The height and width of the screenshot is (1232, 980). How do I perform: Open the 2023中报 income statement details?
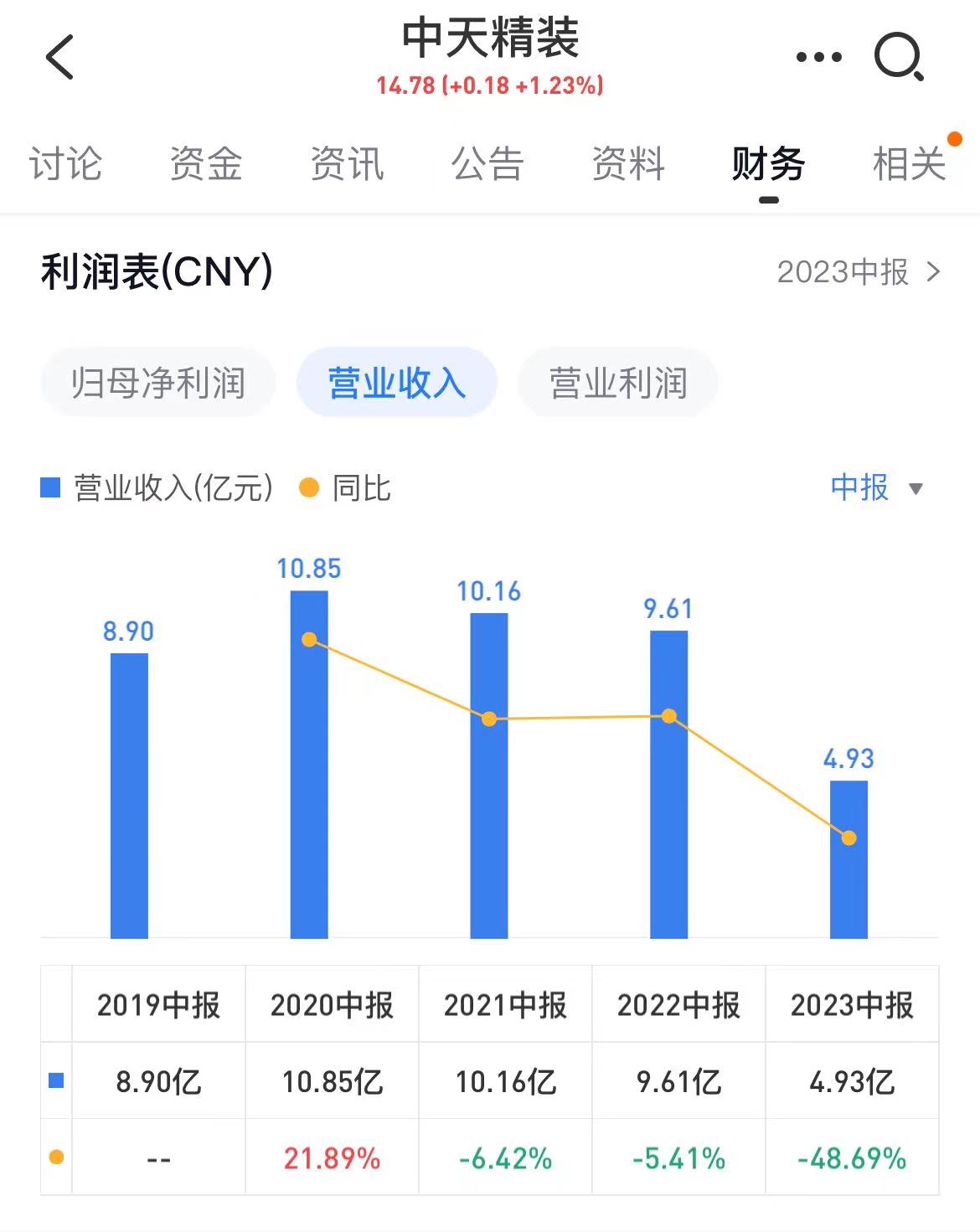point(859,272)
